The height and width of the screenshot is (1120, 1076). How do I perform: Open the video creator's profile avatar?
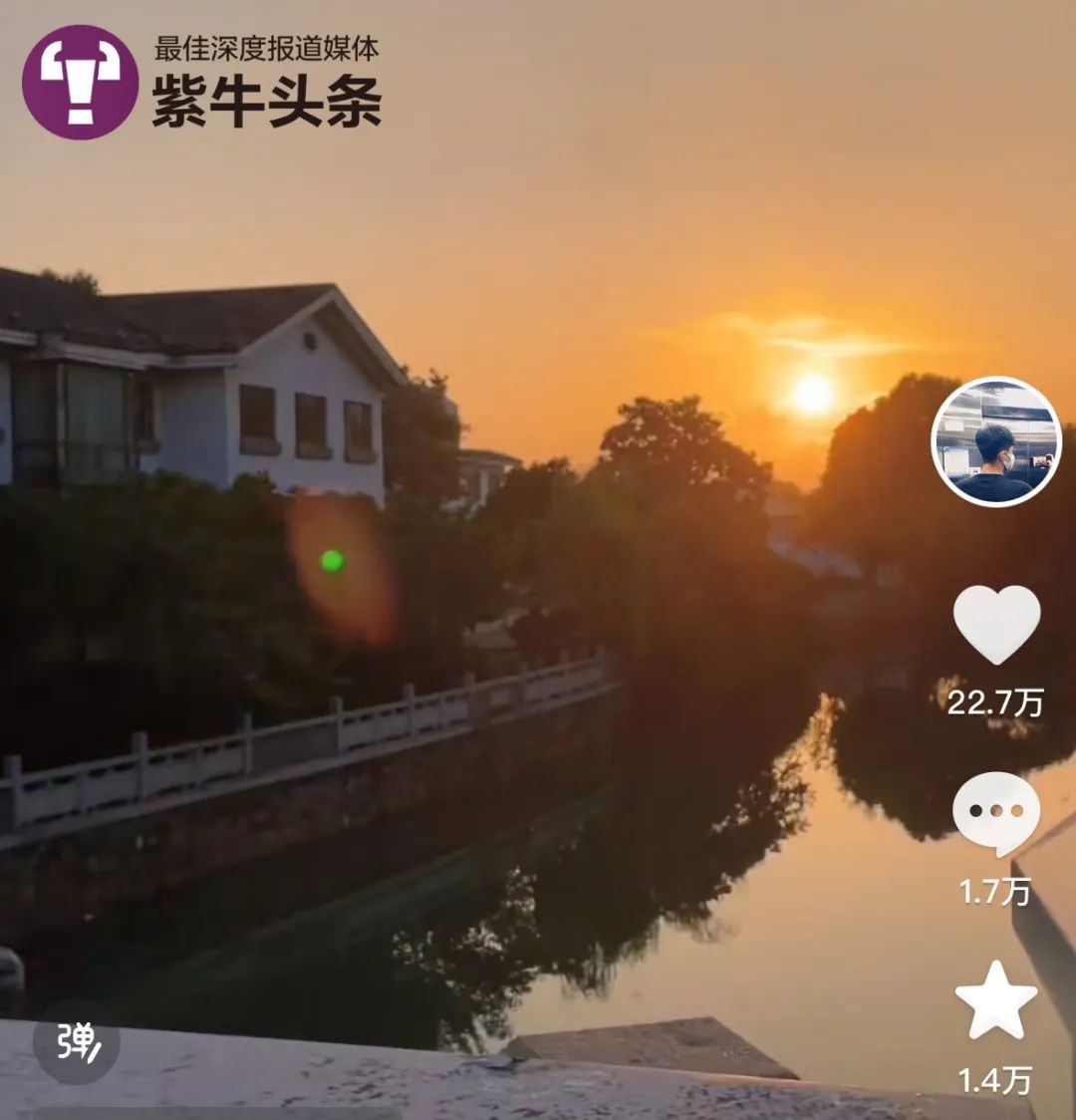point(995,441)
